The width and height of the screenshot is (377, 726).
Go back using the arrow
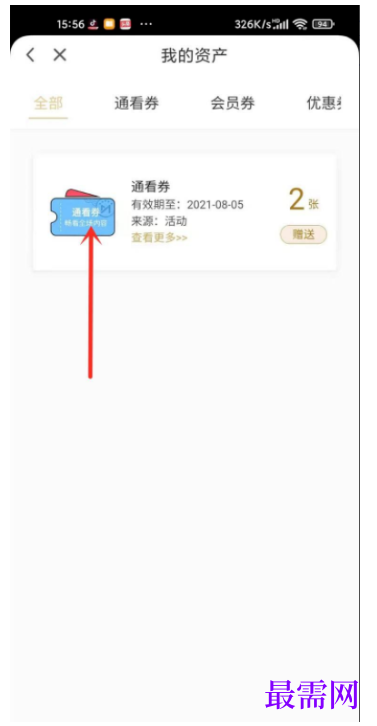coord(30,55)
